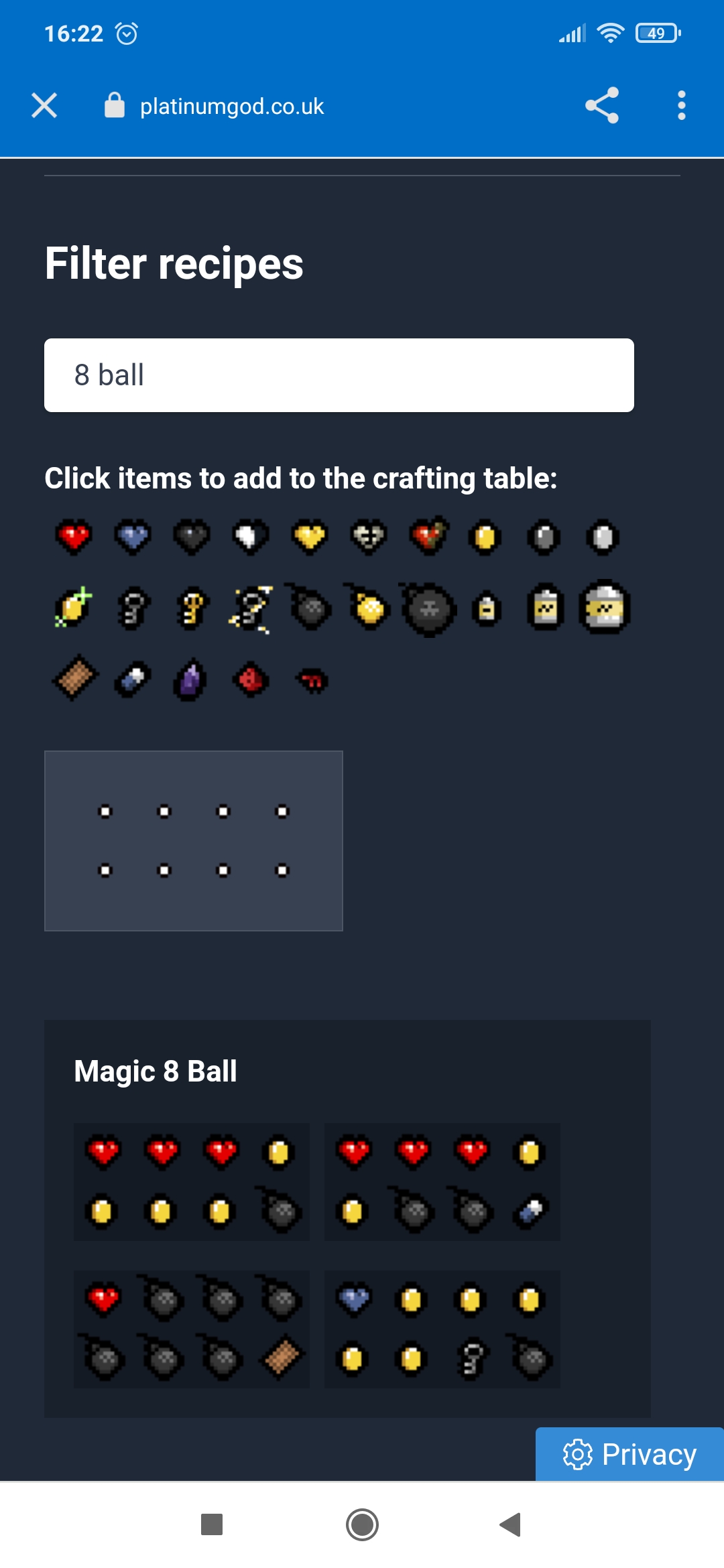
Task: Add a red heart to the crafting table
Action: pos(74,537)
